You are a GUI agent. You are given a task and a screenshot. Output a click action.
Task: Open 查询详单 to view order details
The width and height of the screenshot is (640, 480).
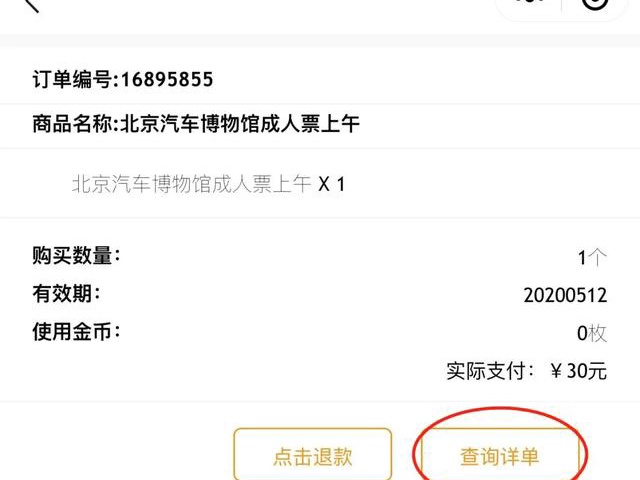click(x=500, y=456)
